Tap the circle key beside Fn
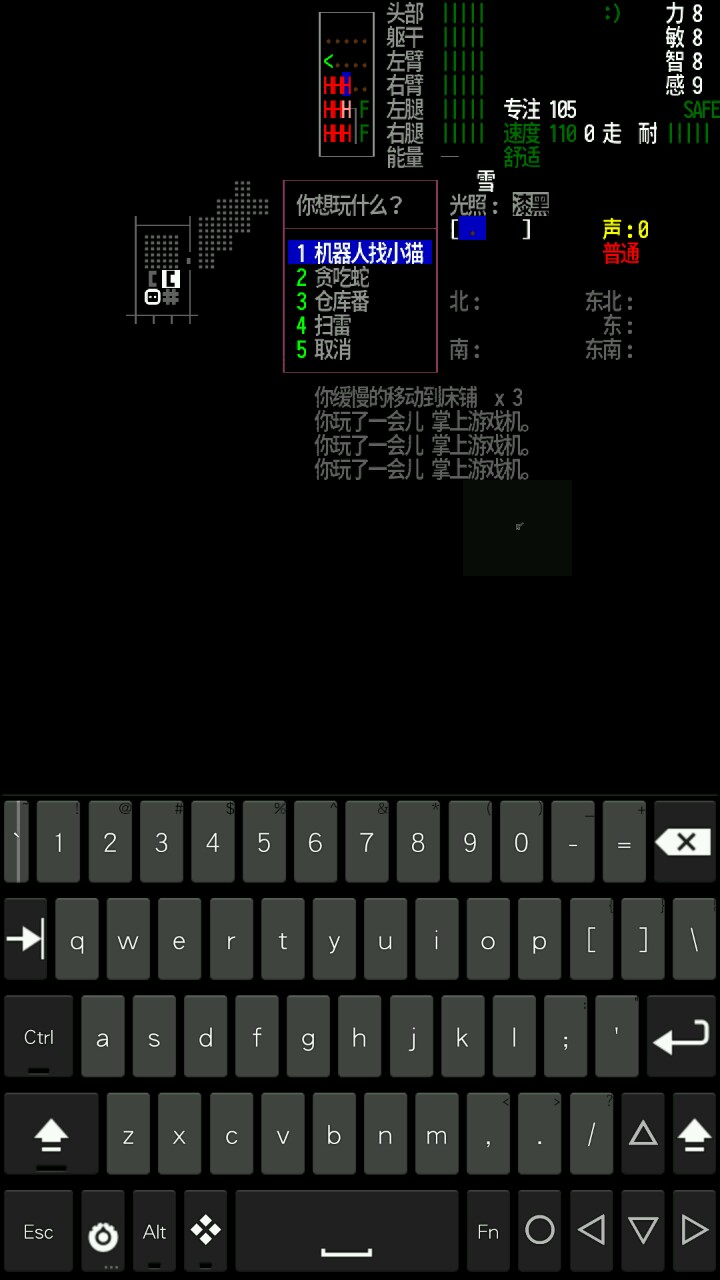This screenshot has height=1280, width=720. [540, 1232]
